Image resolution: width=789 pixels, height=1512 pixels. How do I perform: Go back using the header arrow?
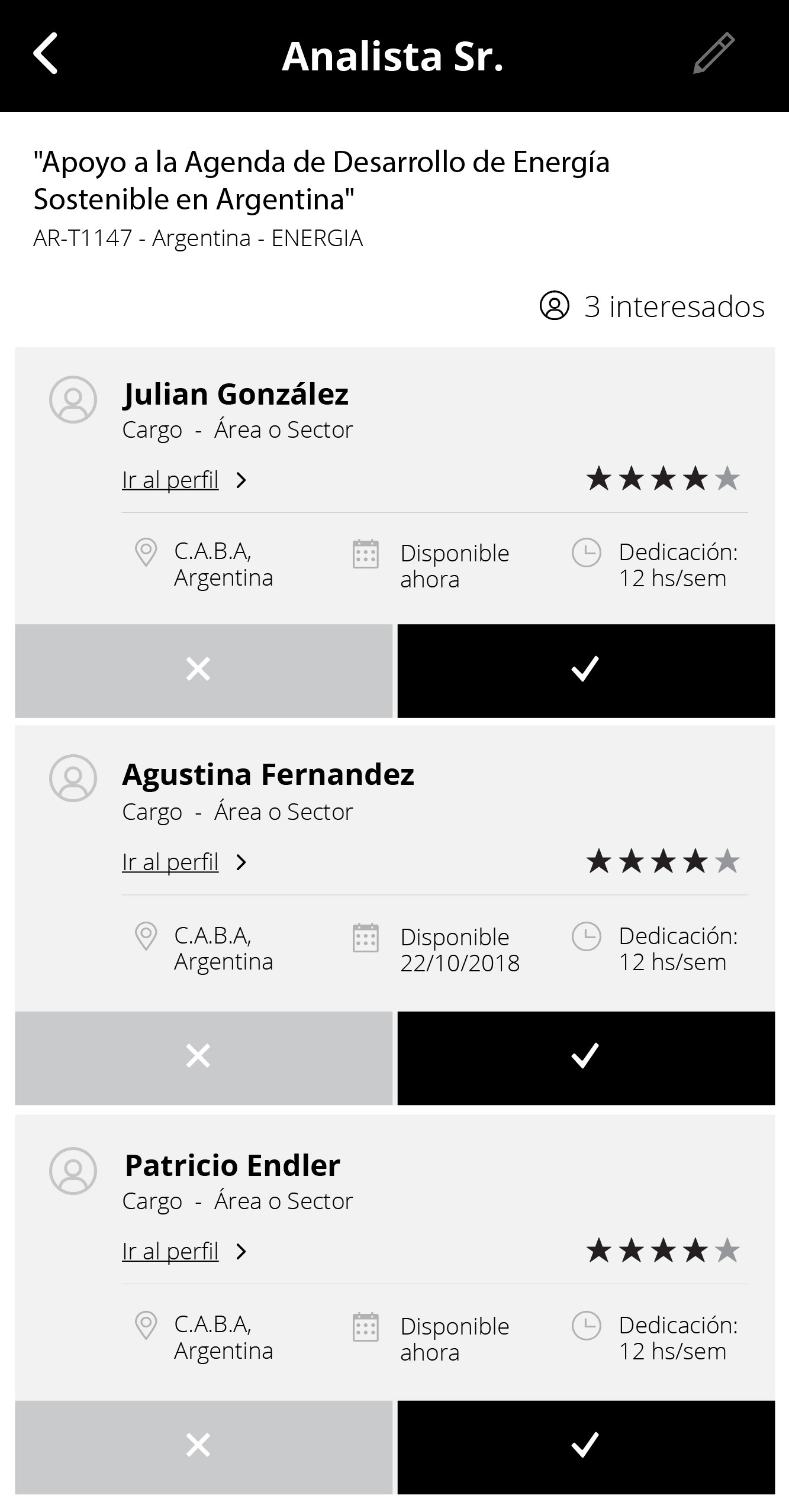click(46, 53)
